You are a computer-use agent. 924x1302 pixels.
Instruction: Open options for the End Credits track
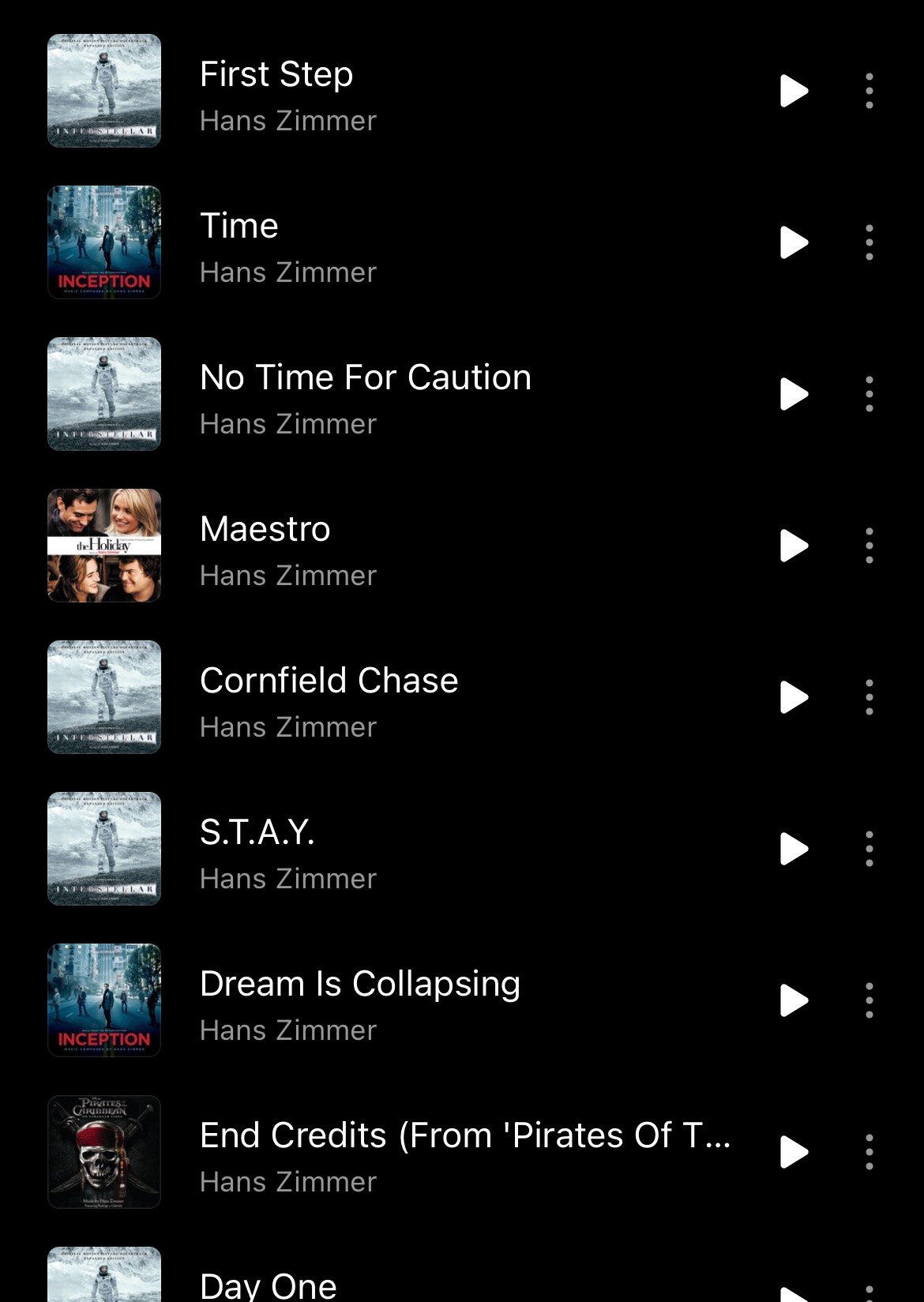point(869,1152)
